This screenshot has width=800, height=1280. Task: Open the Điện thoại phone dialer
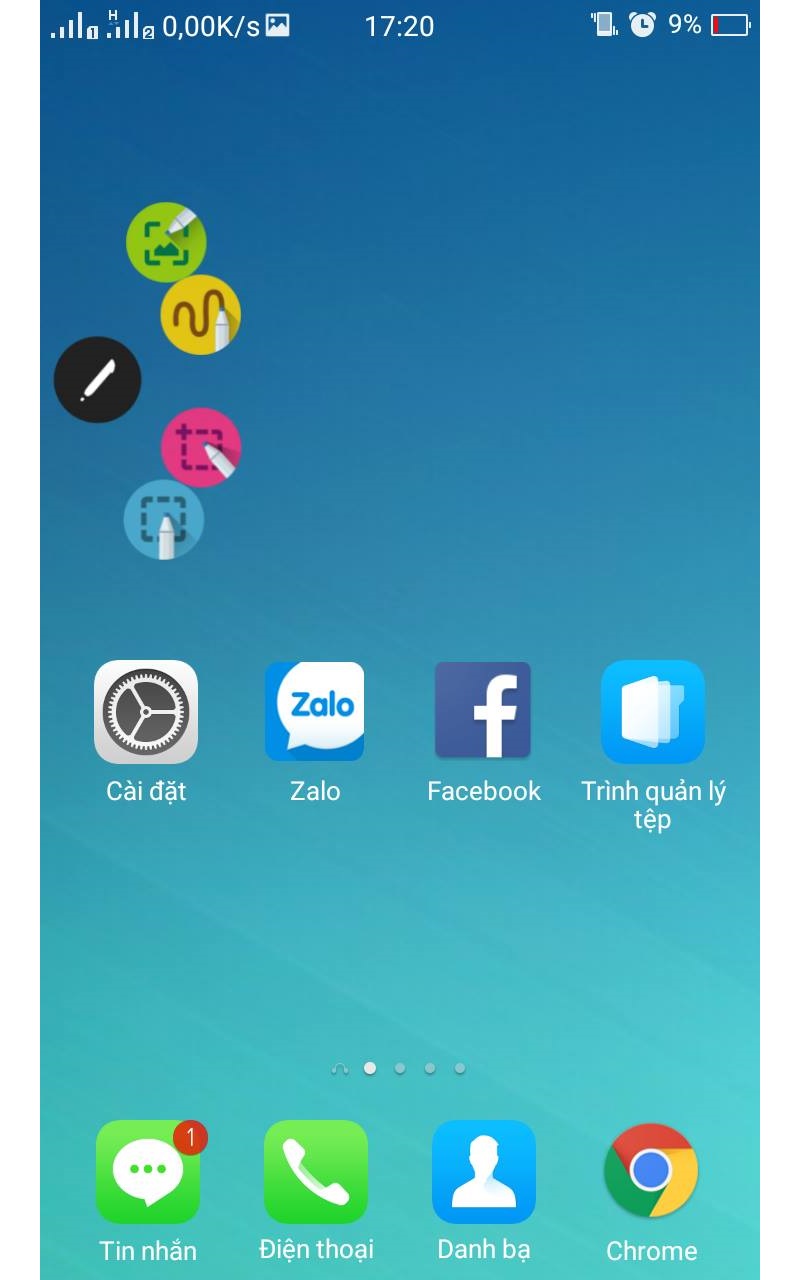tap(316, 1172)
